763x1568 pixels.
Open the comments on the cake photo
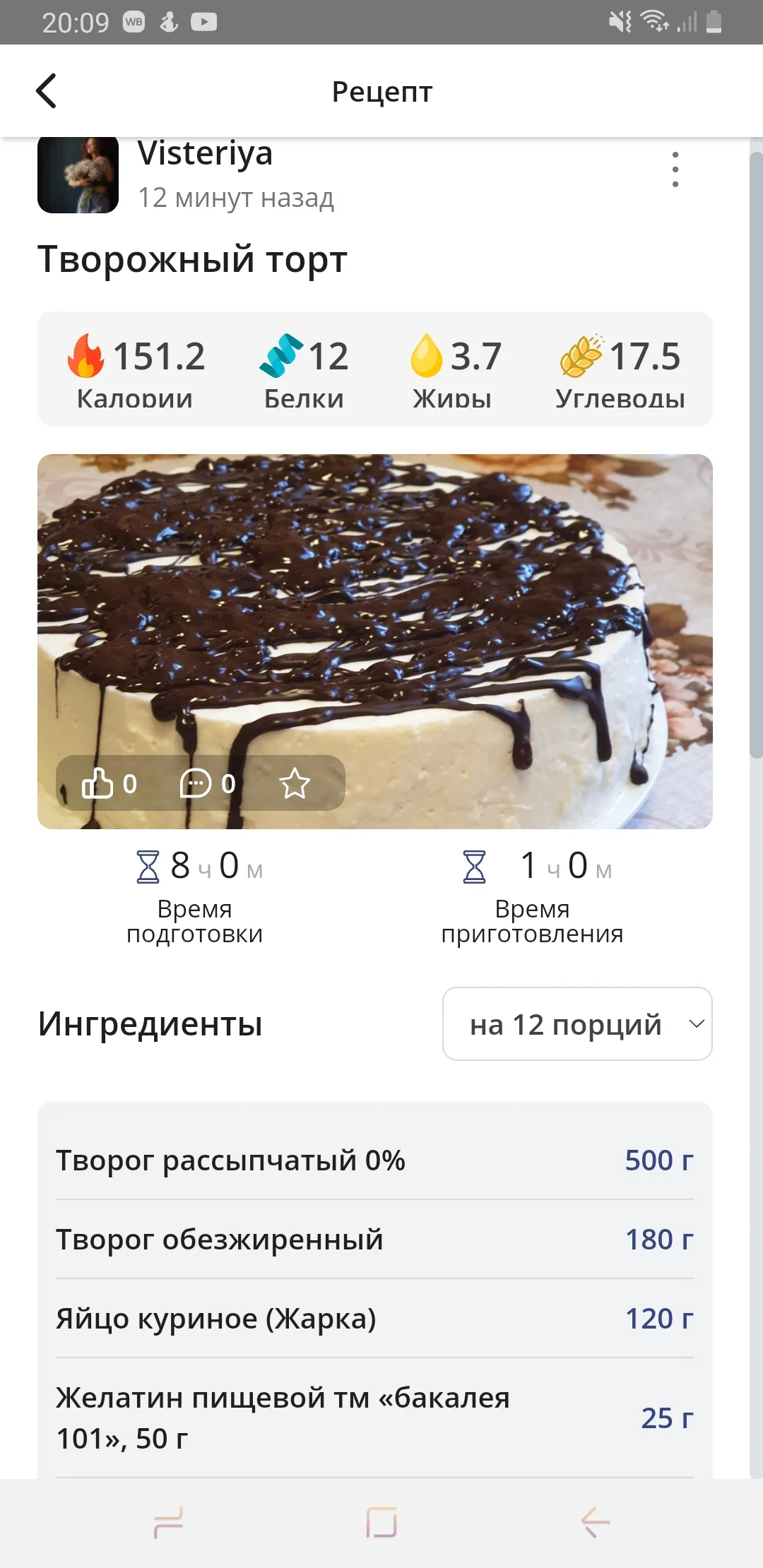click(198, 783)
